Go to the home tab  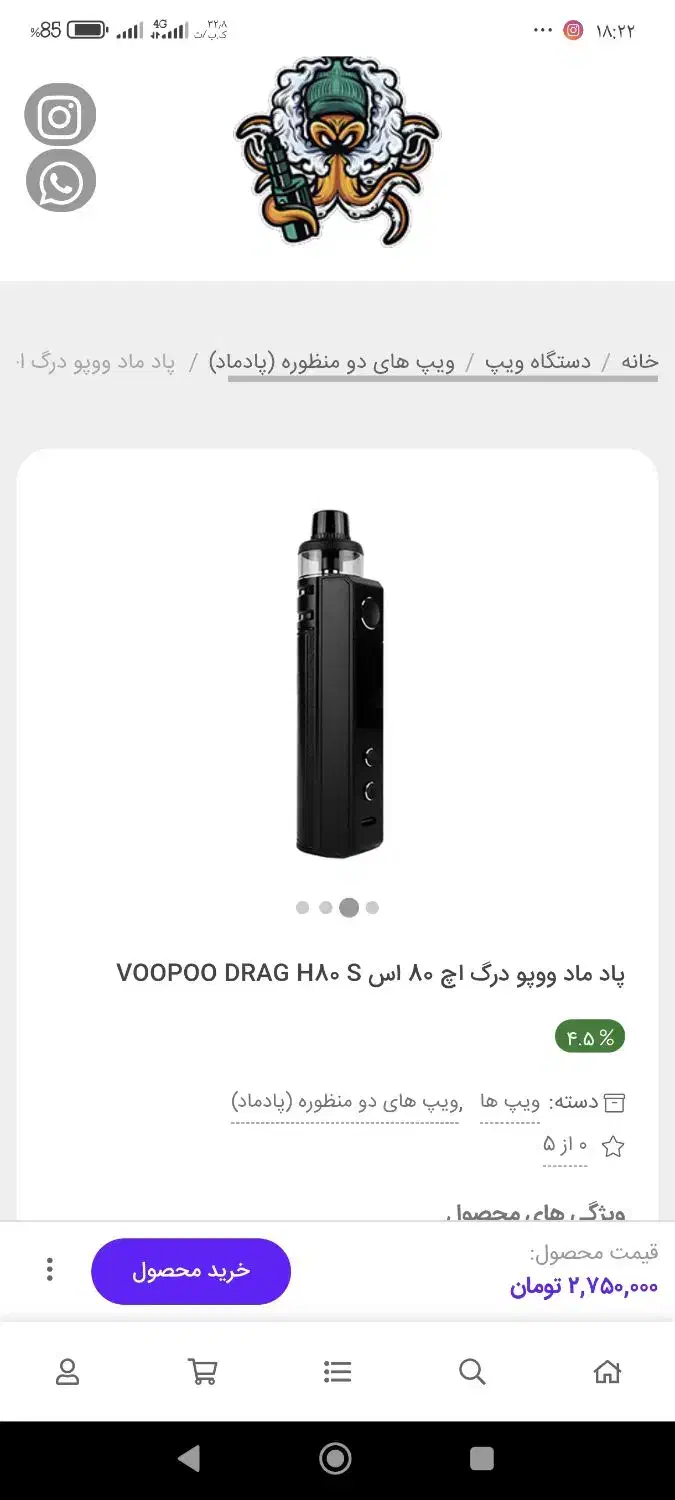pyautogui.click(x=607, y=1372)
